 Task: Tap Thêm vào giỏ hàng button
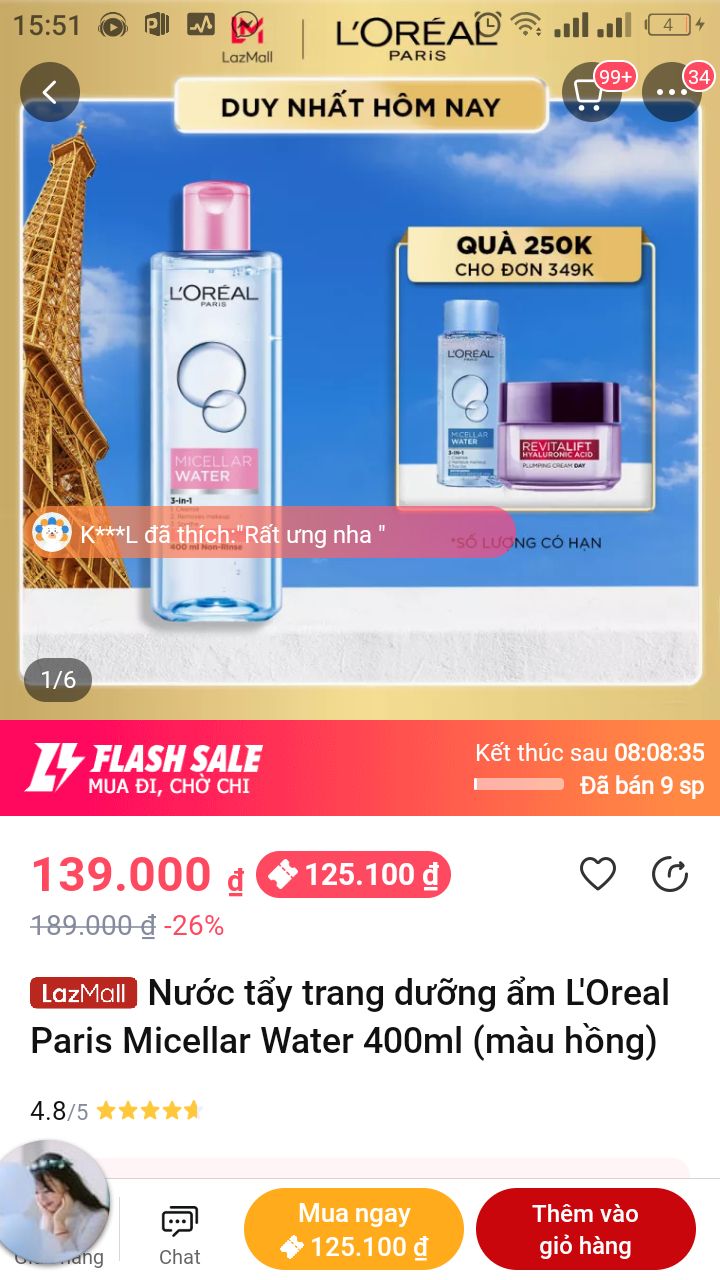coord(585,1229)
